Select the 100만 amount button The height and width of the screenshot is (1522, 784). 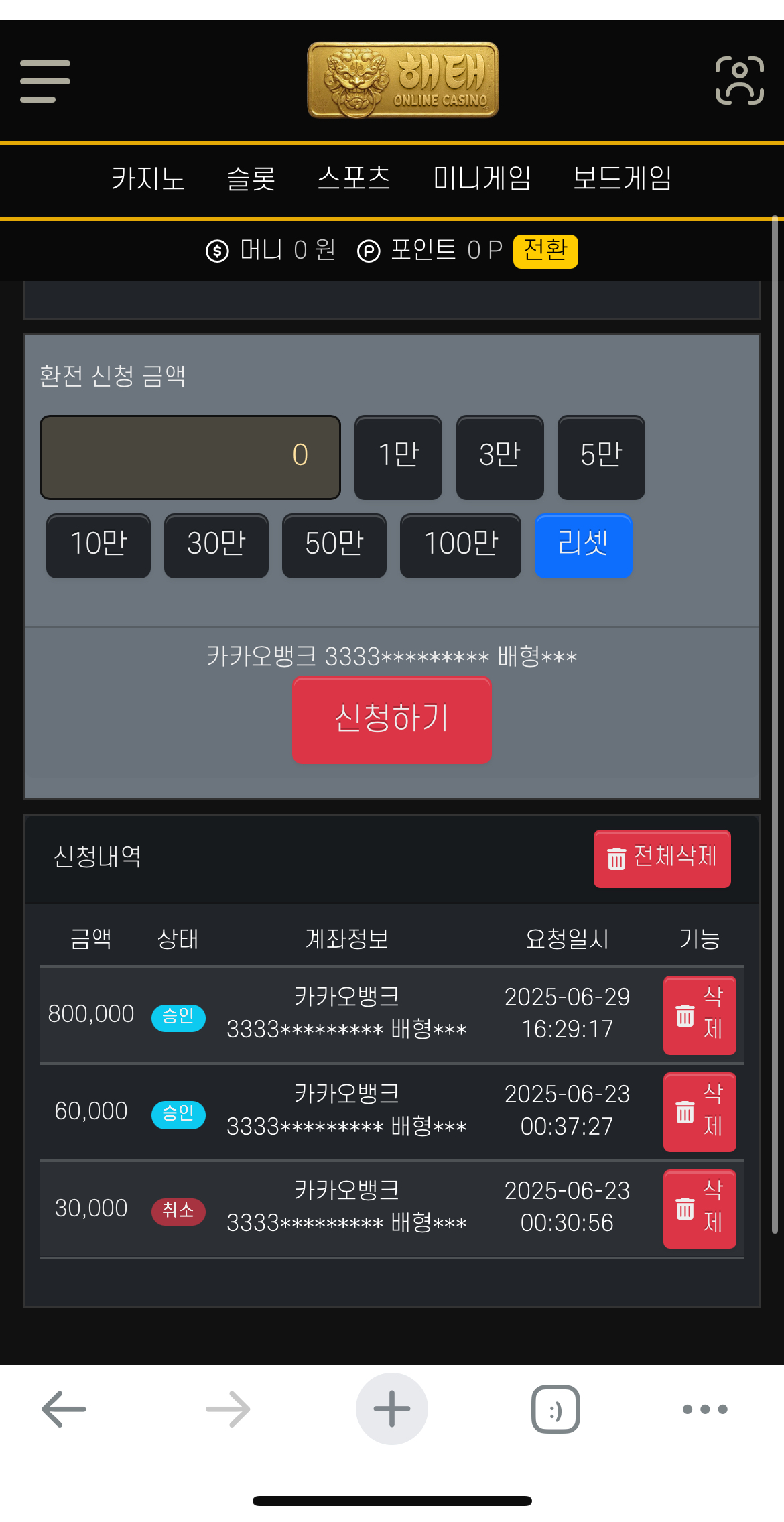[460, 545]
